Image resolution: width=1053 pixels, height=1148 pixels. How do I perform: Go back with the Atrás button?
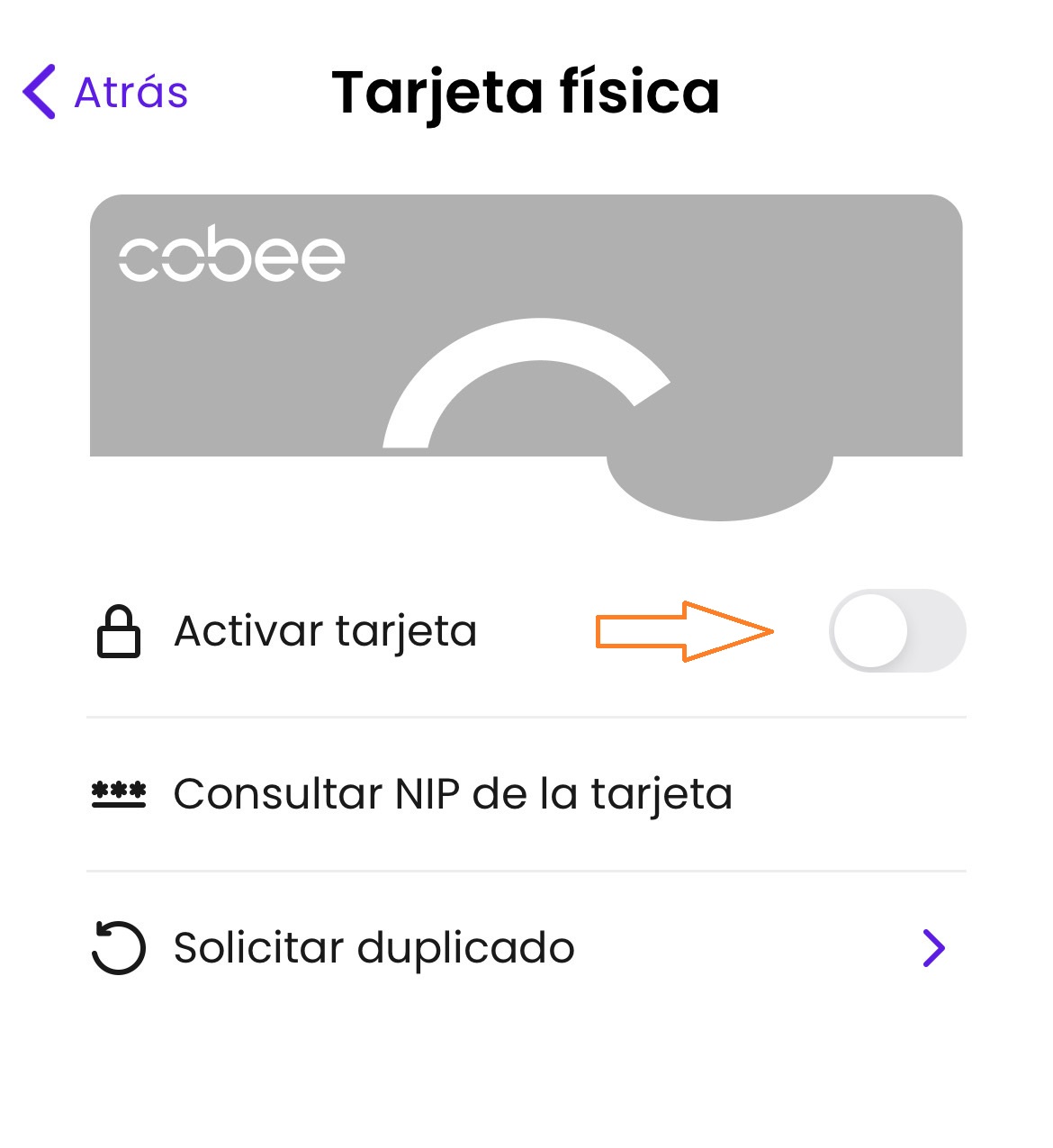pyautogui.click(x=105, y=92)
